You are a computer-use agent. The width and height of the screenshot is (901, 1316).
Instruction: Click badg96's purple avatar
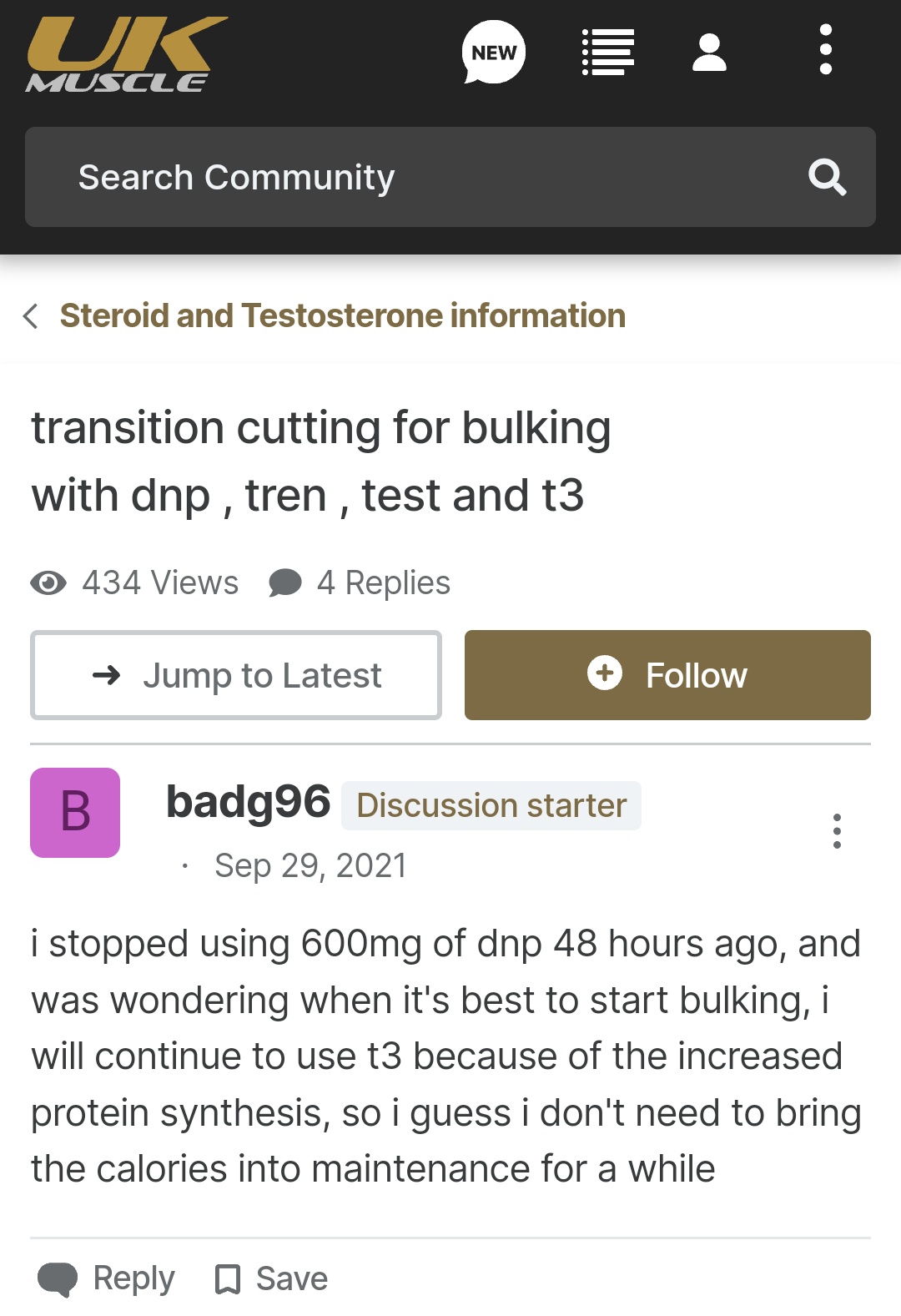click(x=75, y=812)
